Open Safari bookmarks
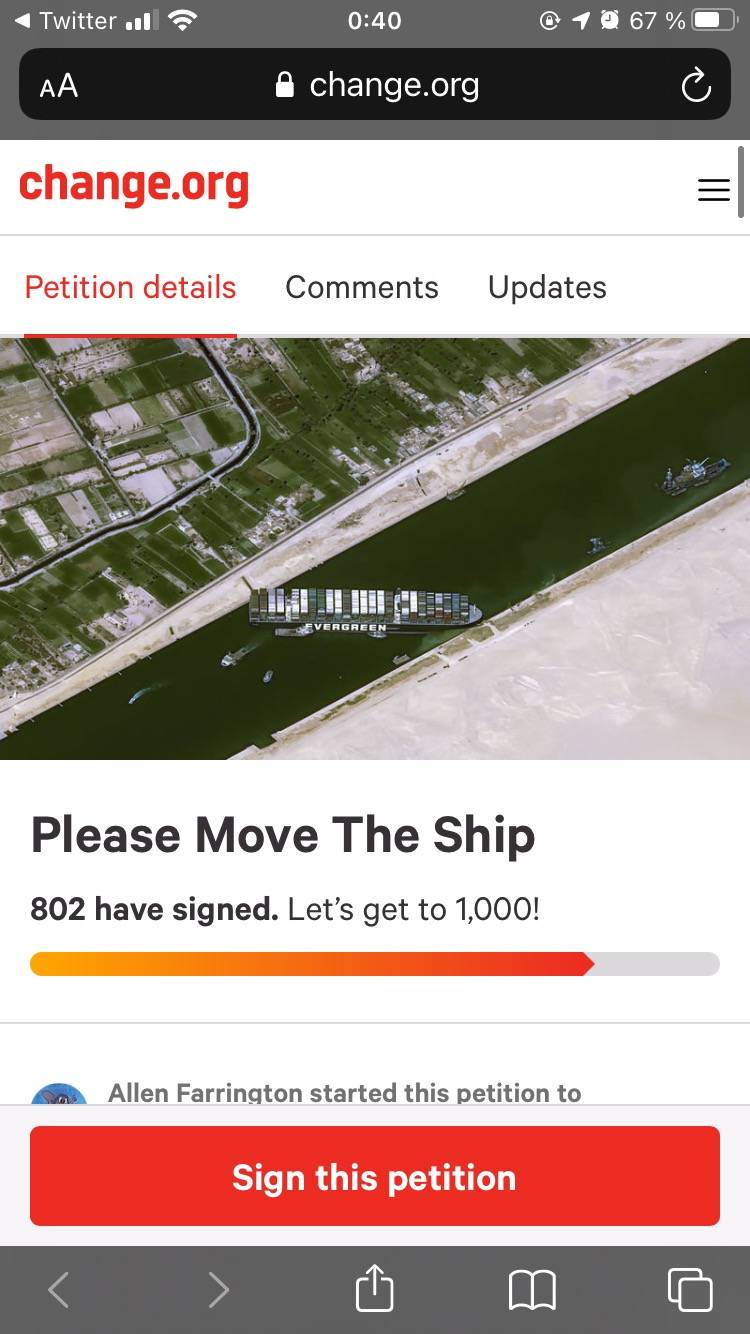 [x=532, y=1289]
